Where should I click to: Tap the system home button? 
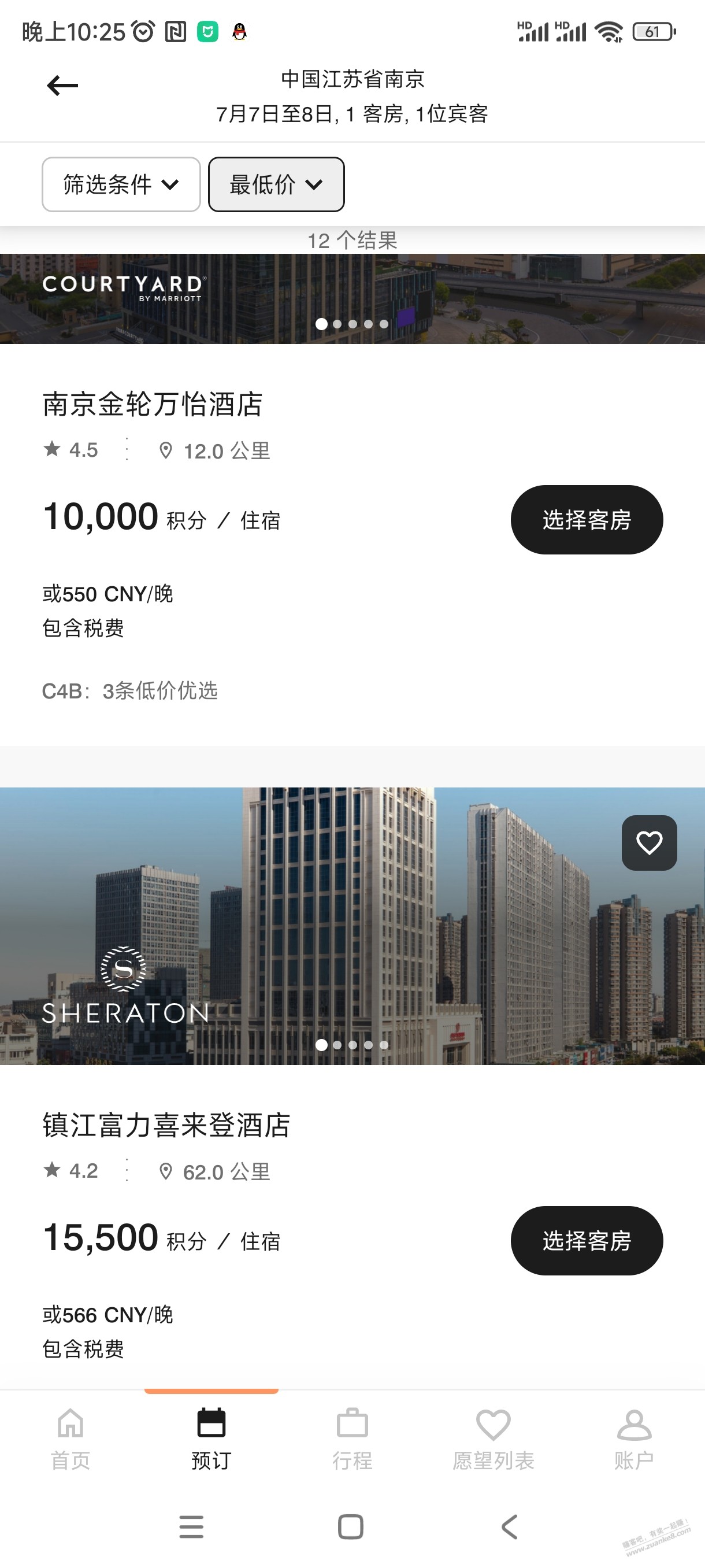pos(350,1526)
